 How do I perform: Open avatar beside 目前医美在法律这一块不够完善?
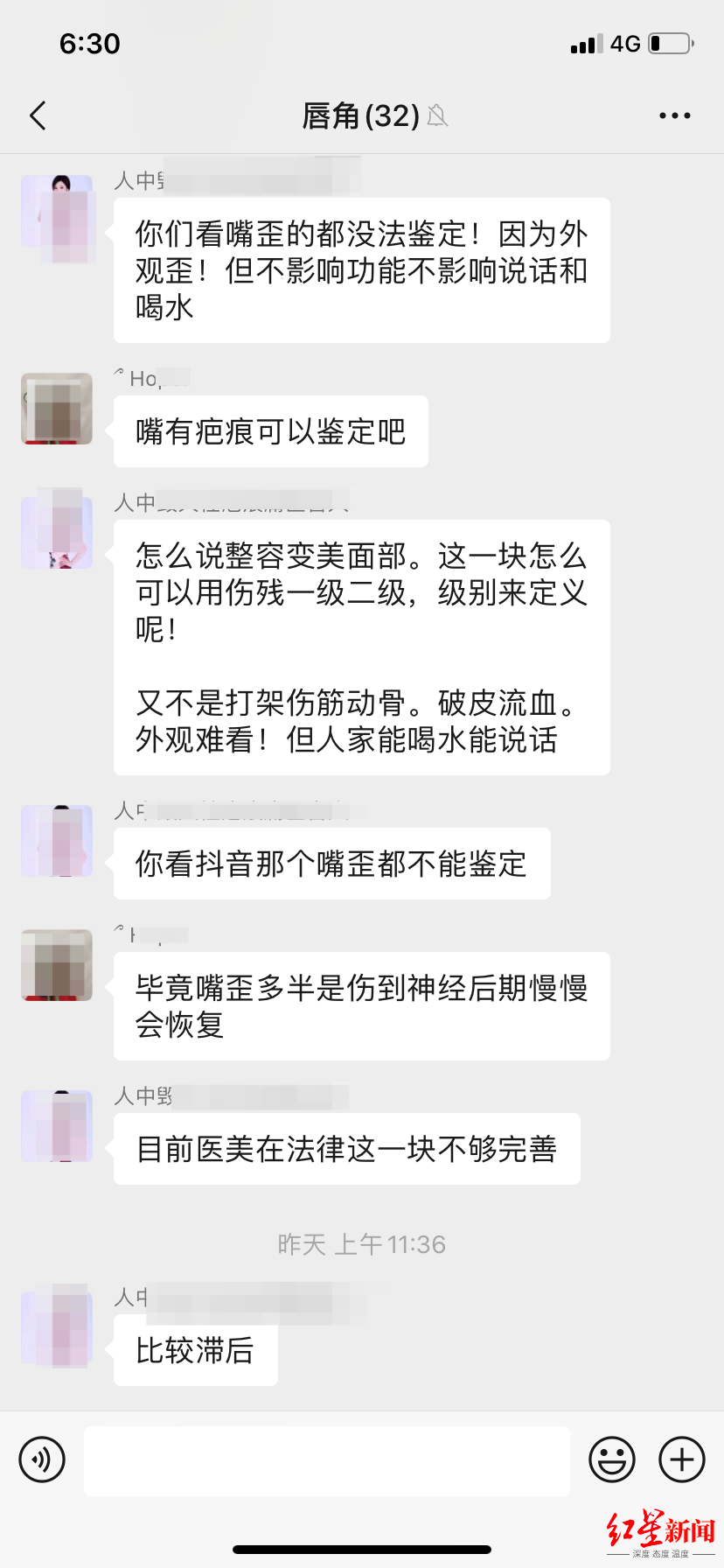pos(57,1126)
